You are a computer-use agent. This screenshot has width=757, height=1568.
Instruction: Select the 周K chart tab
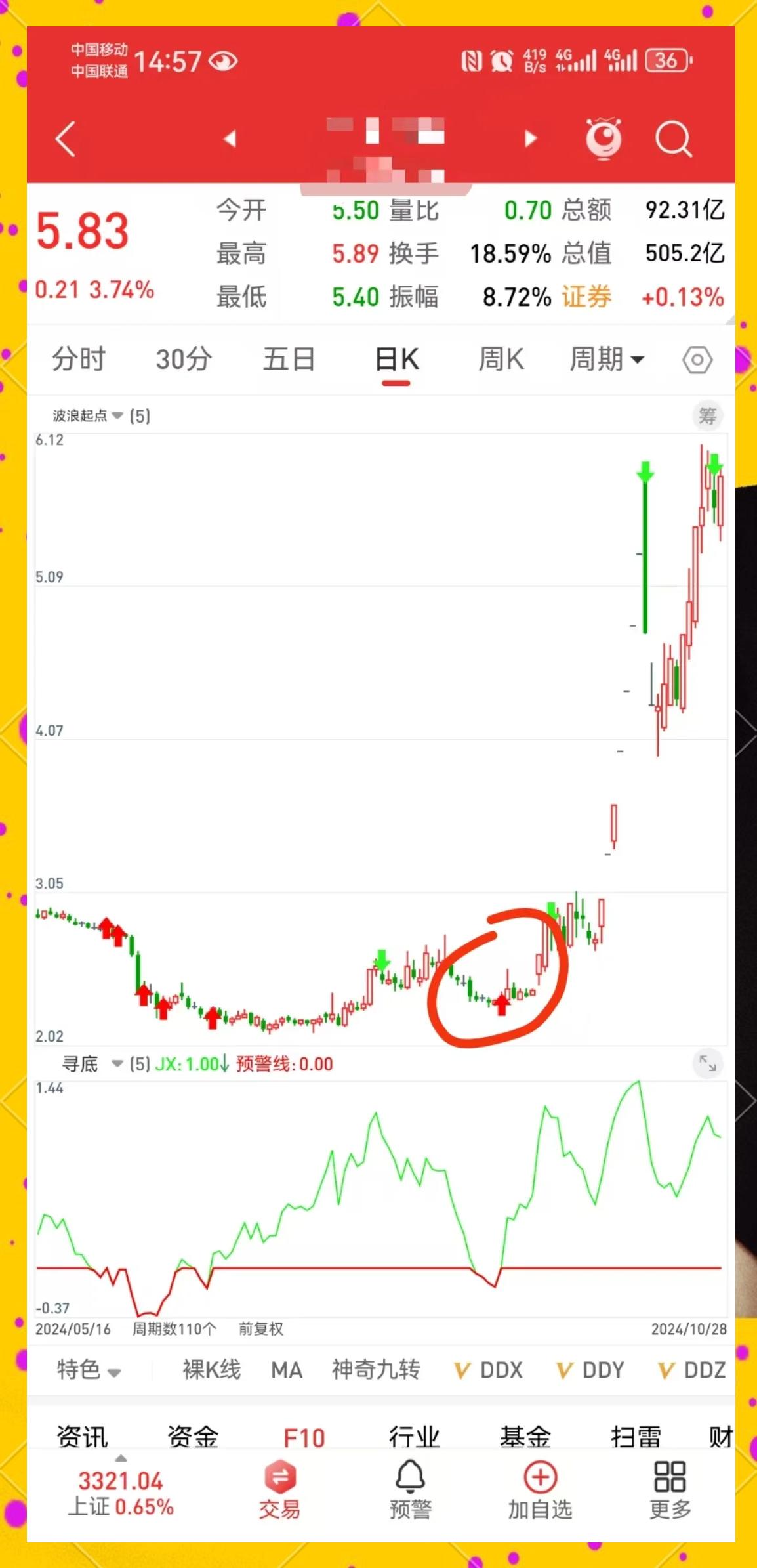coord(501,360)
